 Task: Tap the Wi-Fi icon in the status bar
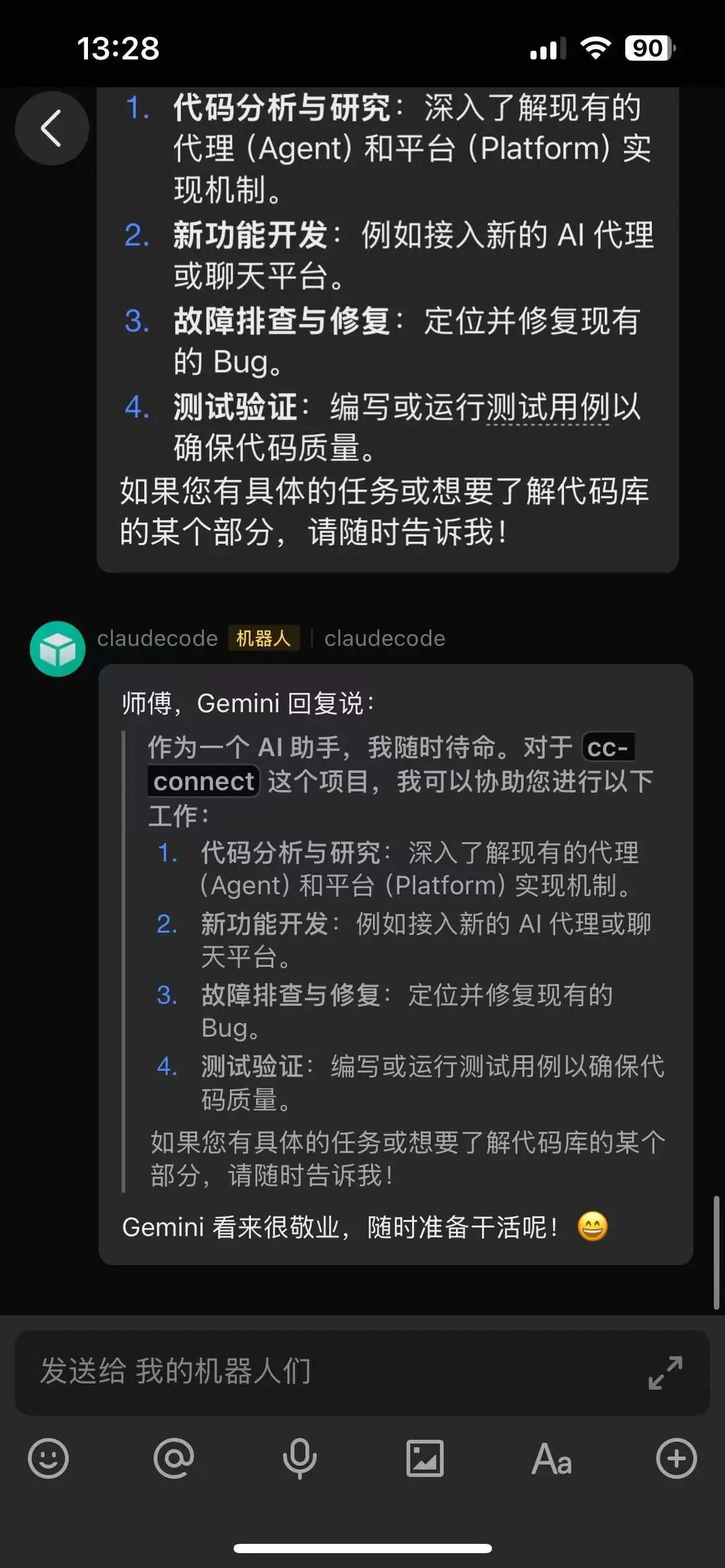(594, 46)
